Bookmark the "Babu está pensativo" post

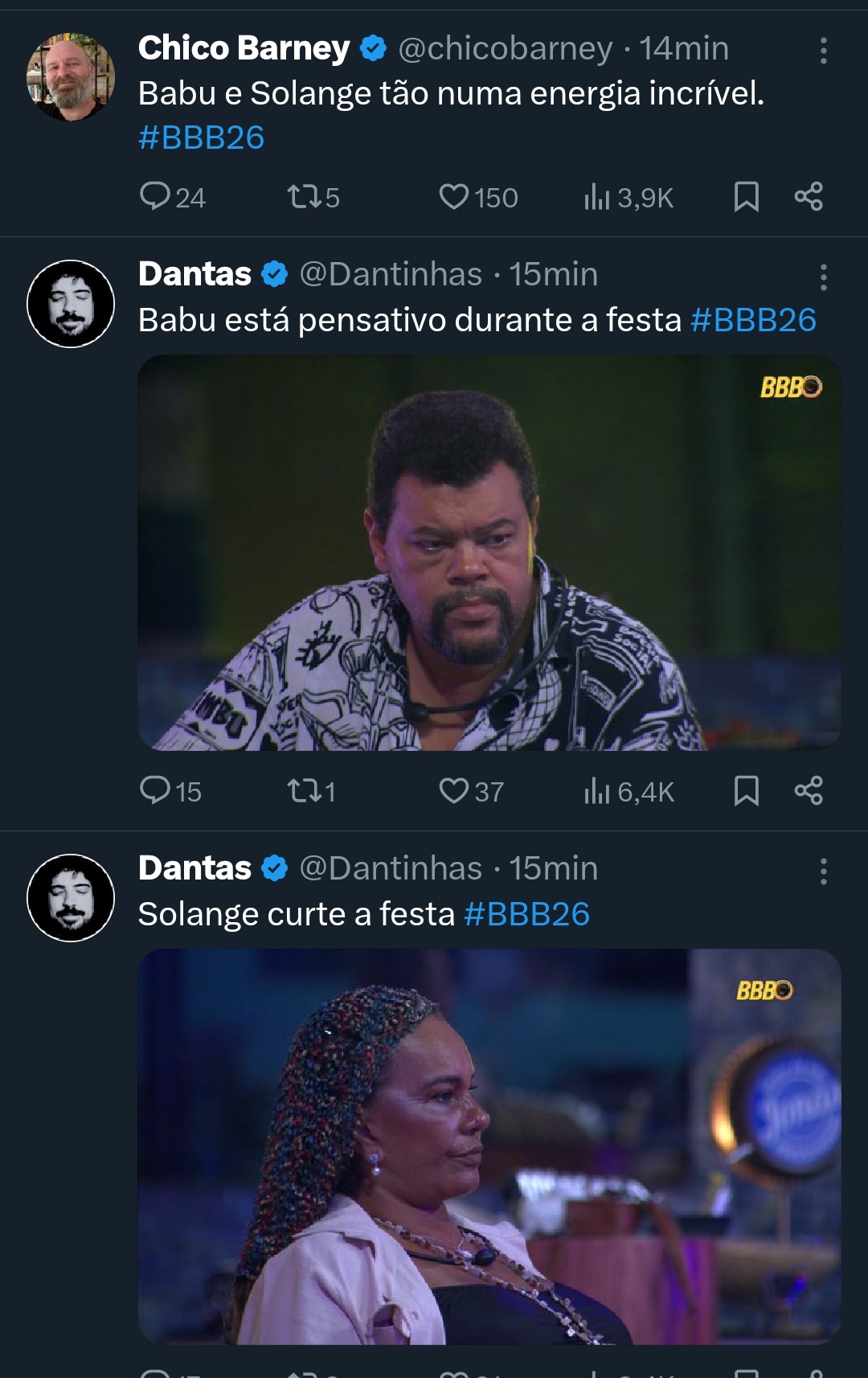click(x=746, y=790)
